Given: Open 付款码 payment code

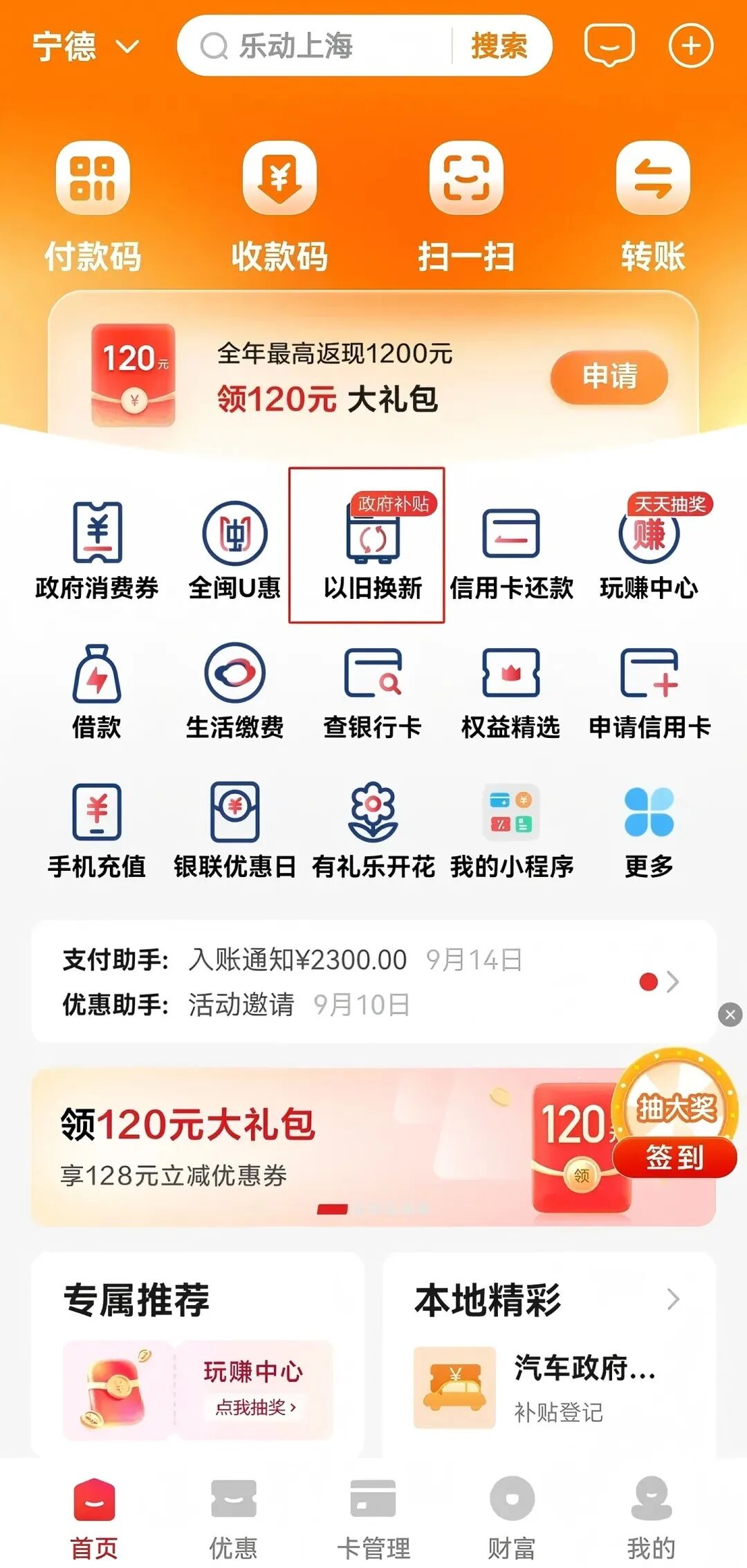Looking at the screenshot, I should 93,206.
